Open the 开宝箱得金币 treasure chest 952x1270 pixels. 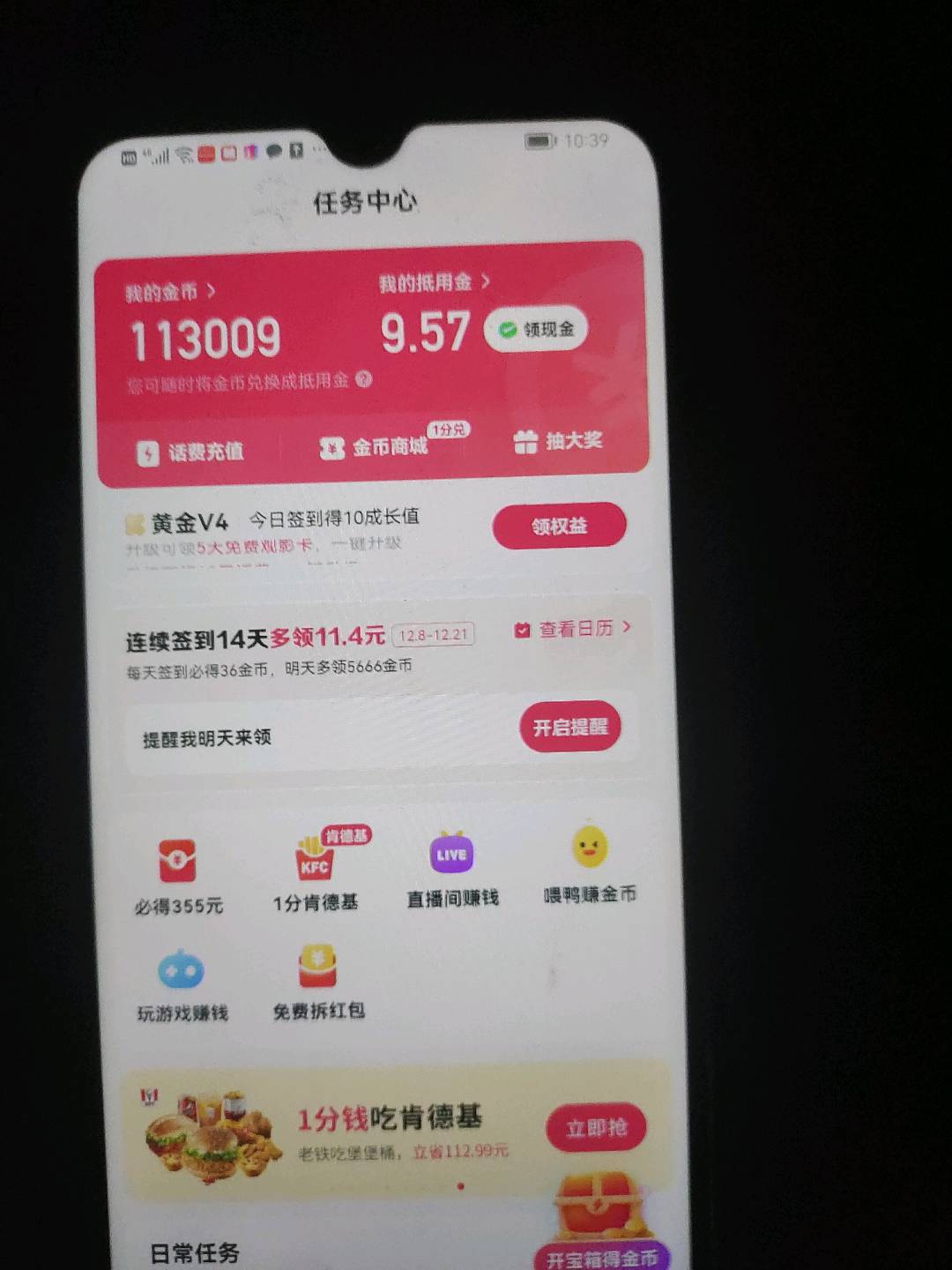tap(601, 1221)
